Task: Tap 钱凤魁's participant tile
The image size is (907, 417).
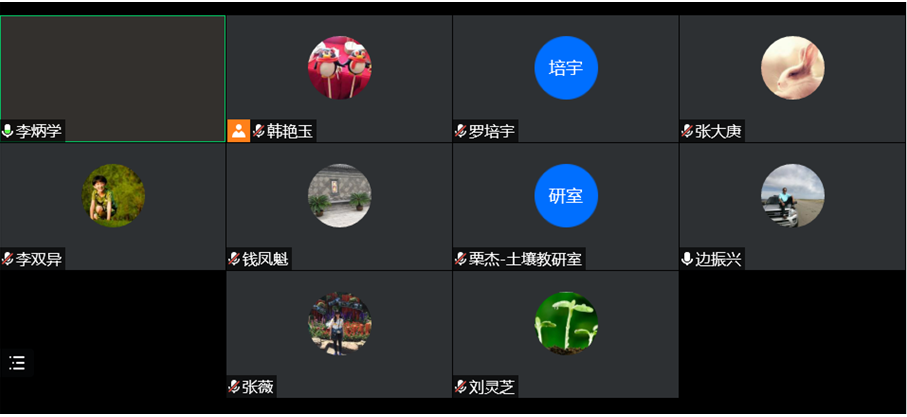Action: pos(339,206)
